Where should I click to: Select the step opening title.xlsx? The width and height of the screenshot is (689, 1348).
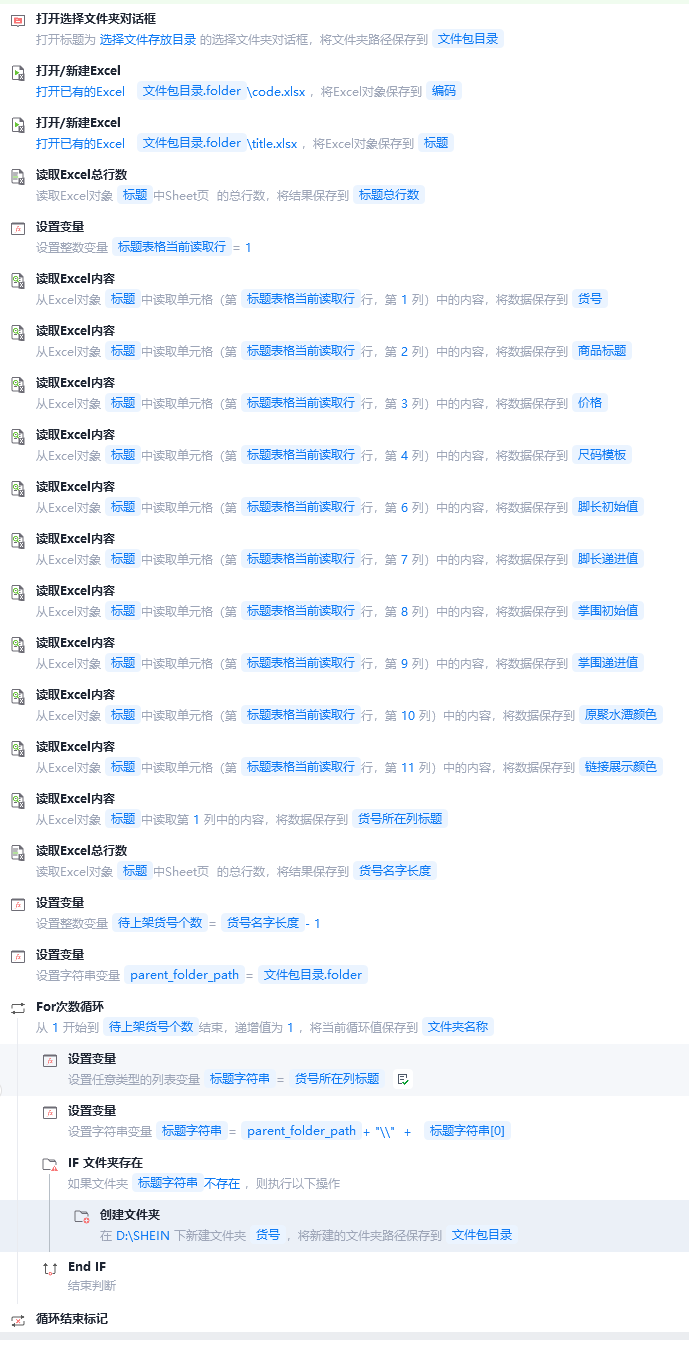(x=78, y=123)
